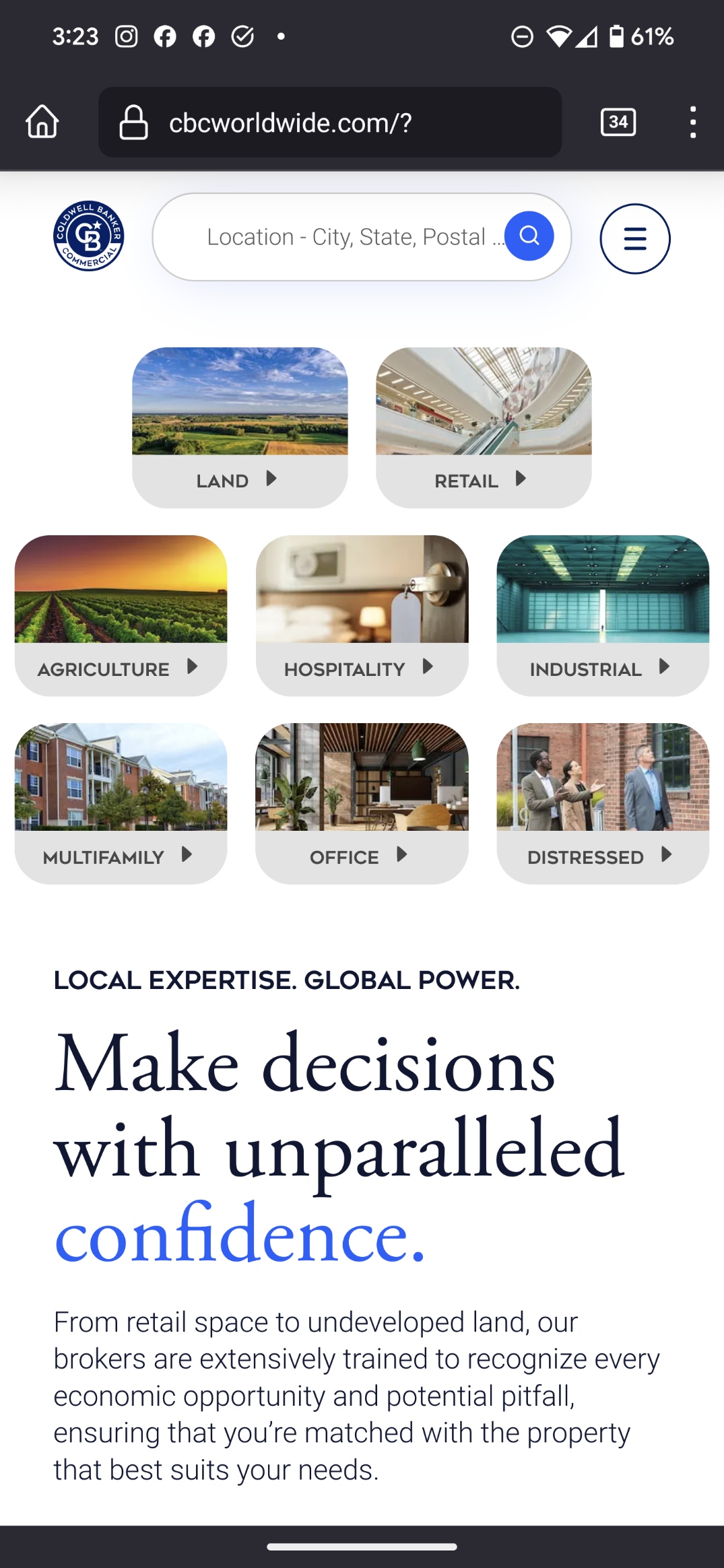Open the Agriculture category

coord(121,615)
